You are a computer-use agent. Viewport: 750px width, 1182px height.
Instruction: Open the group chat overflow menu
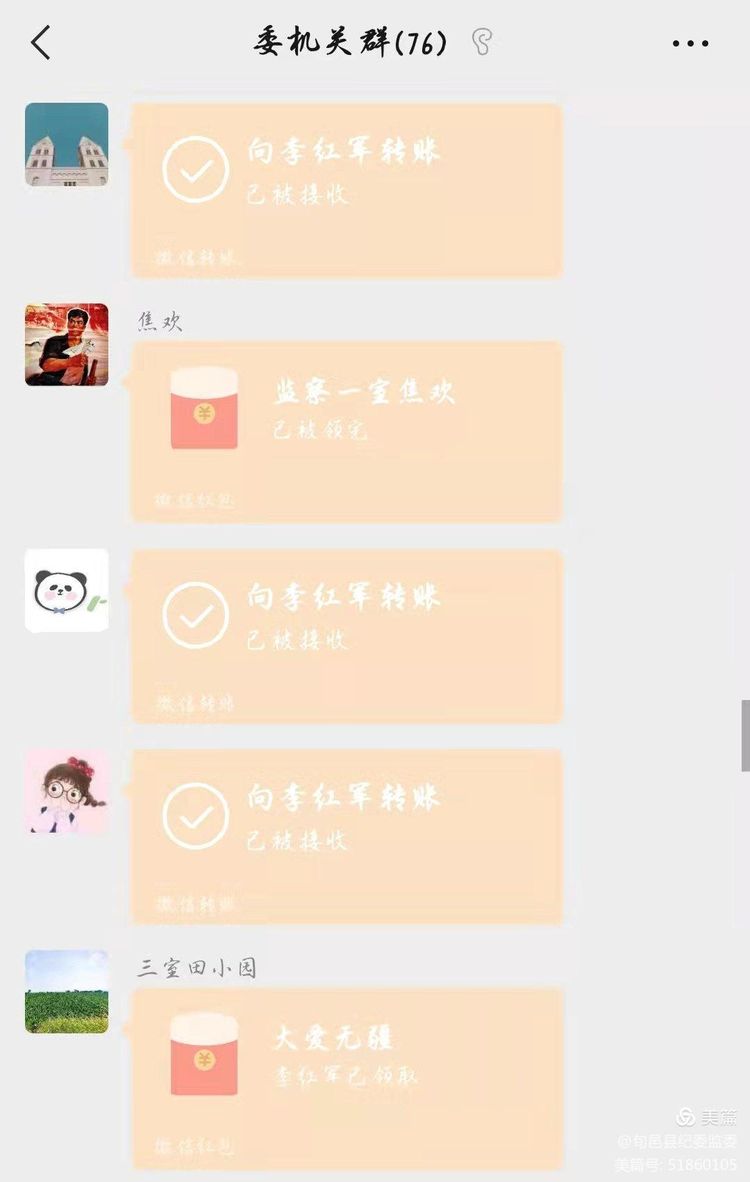click(x=690, y=44)
